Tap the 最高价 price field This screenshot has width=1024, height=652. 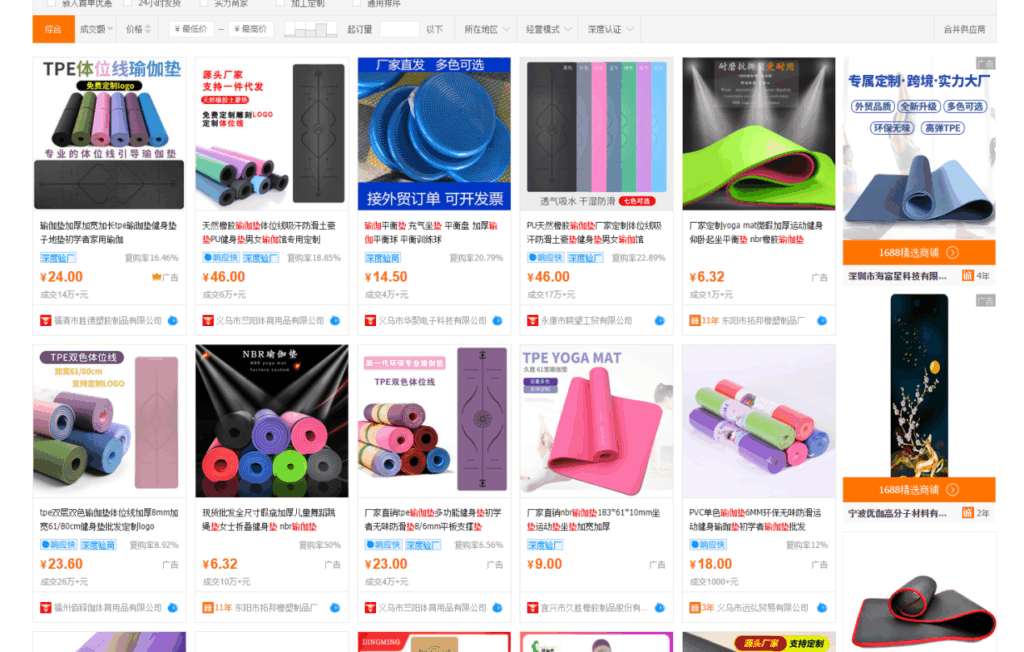tap(250, 29)
